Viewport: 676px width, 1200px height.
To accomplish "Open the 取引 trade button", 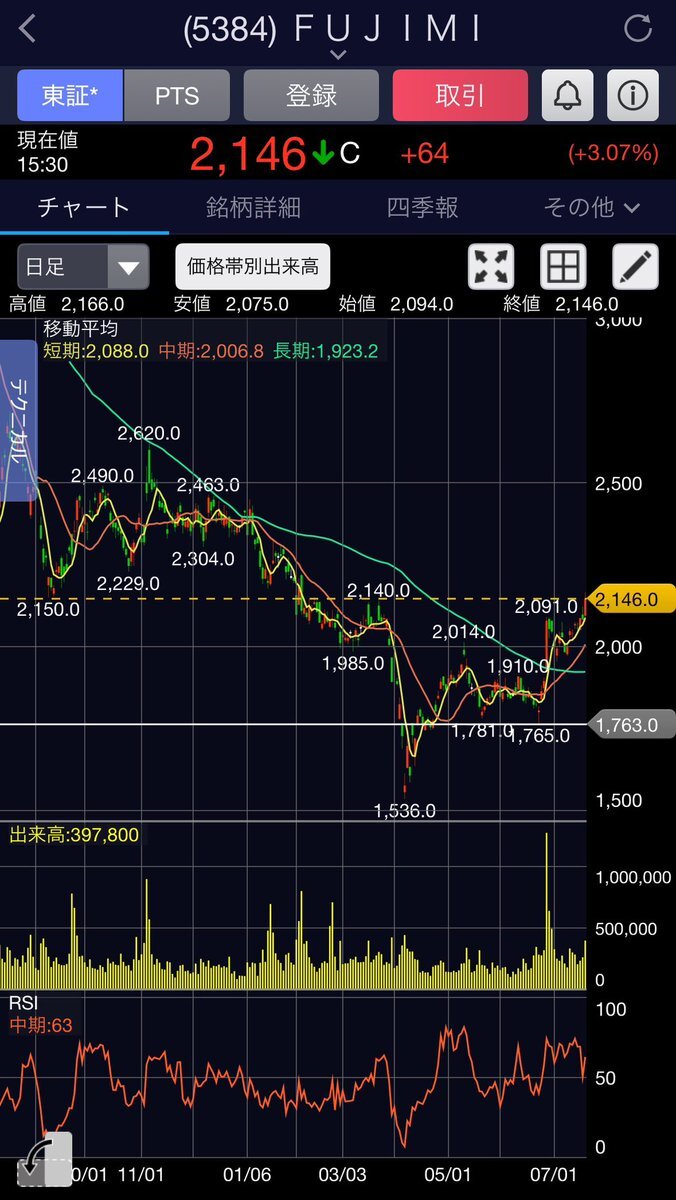I will pyautogui.click(x=460, y=95).
